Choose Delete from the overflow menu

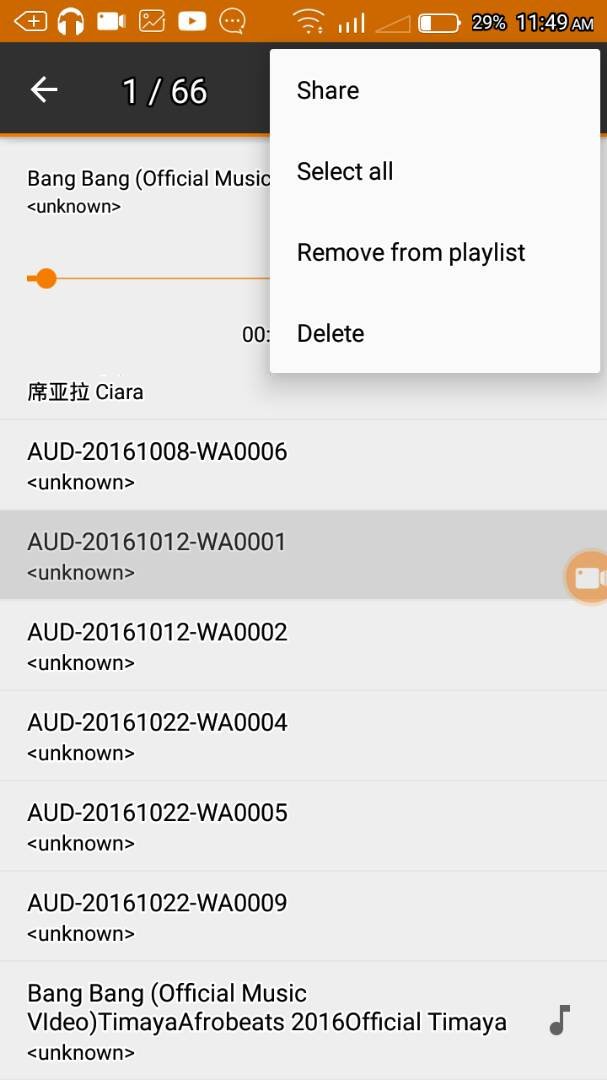pyautogui.click(x=331, y=333)
